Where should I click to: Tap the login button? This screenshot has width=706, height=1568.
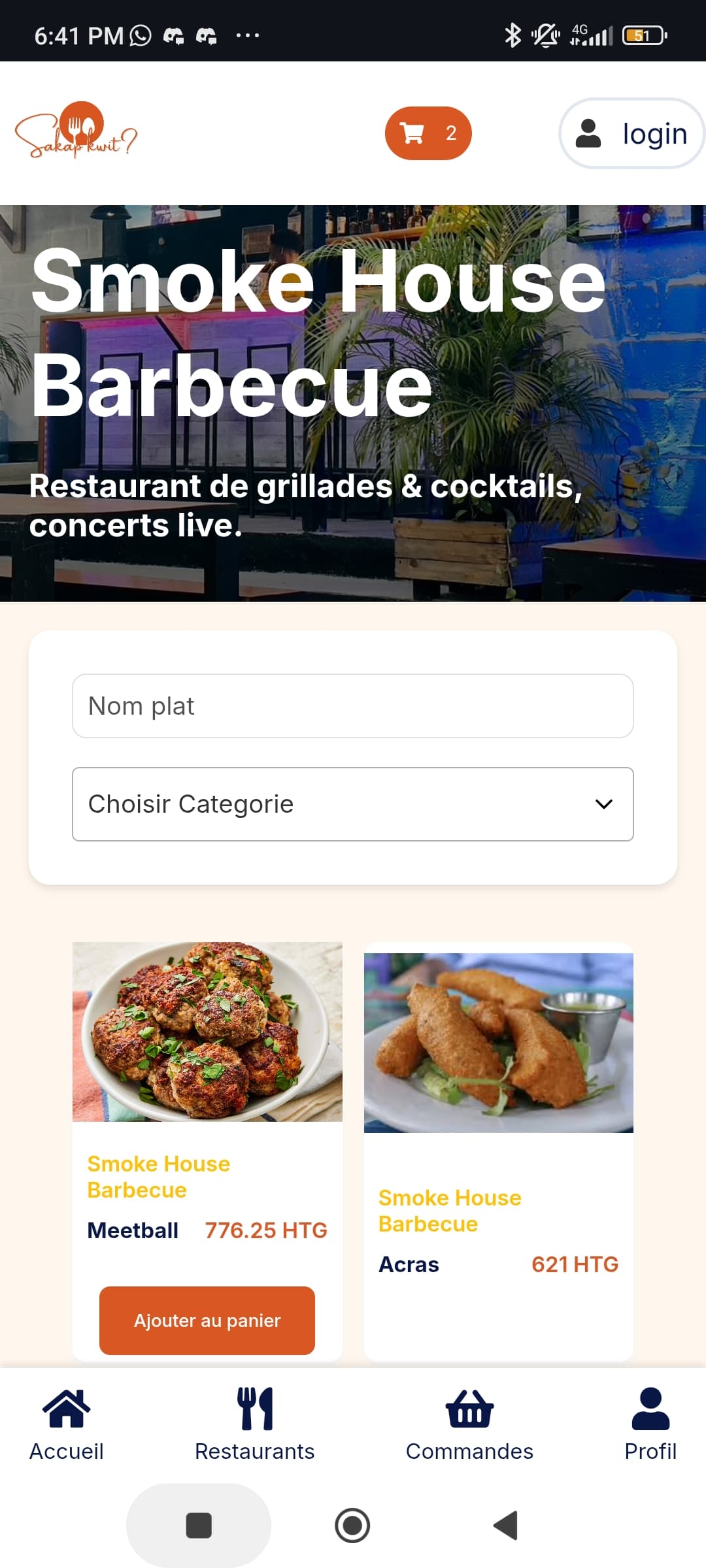click(x=631, y=133)
